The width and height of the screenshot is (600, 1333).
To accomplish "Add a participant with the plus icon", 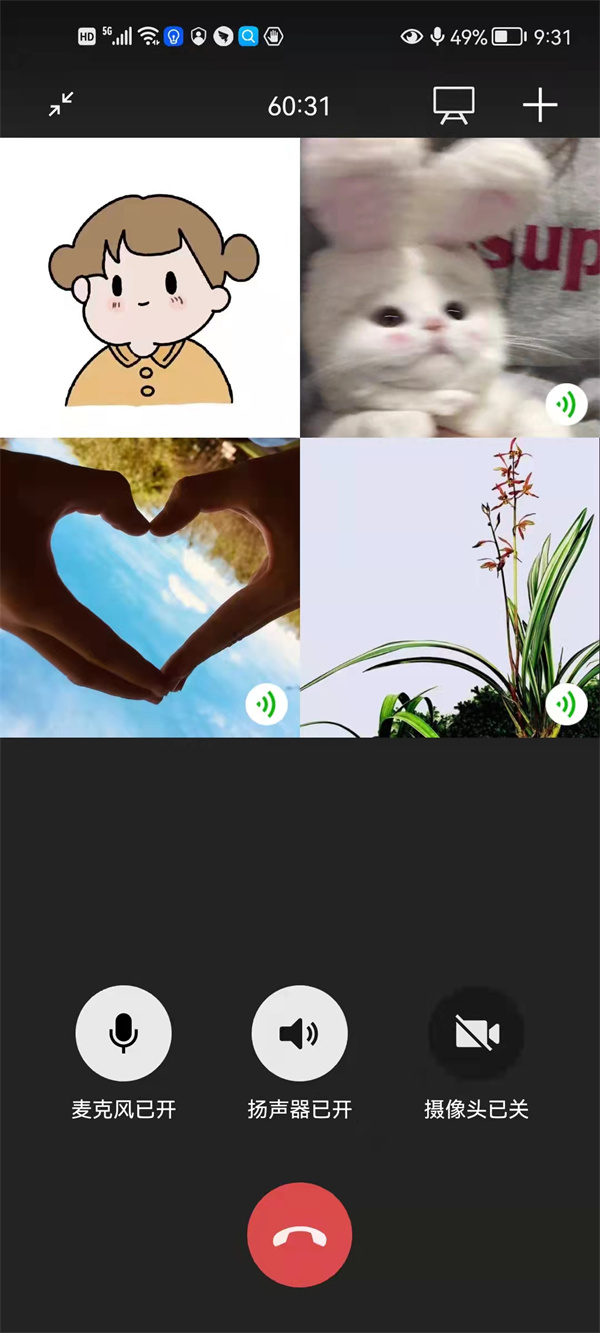I will click(540, 105).
